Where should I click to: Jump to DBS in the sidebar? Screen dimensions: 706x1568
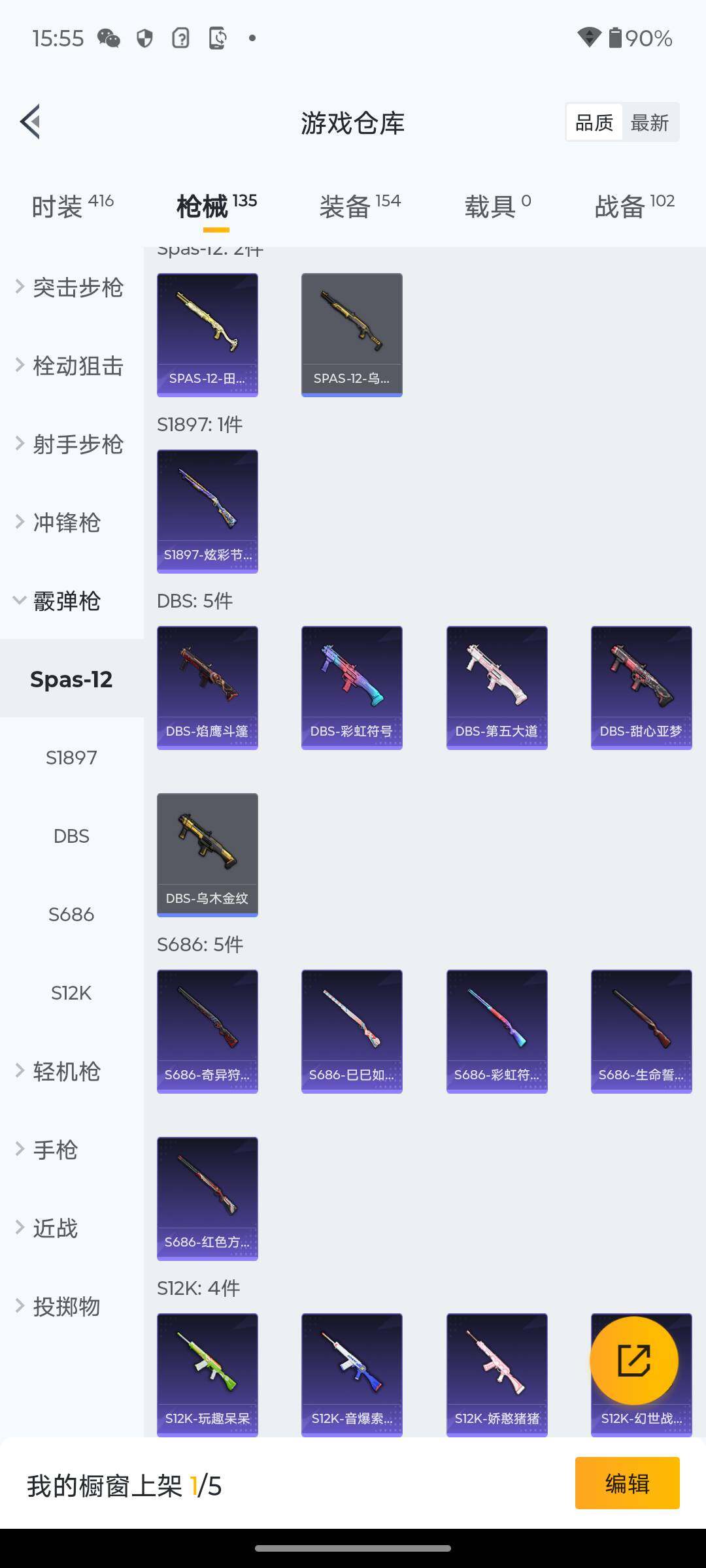[71, 836]
